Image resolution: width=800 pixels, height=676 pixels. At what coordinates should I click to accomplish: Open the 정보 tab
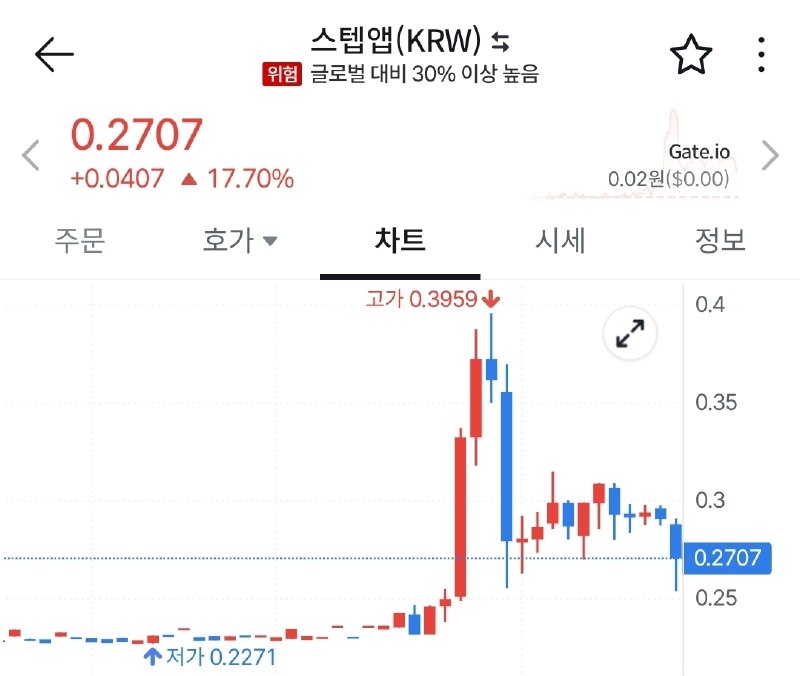coord(720,240)
